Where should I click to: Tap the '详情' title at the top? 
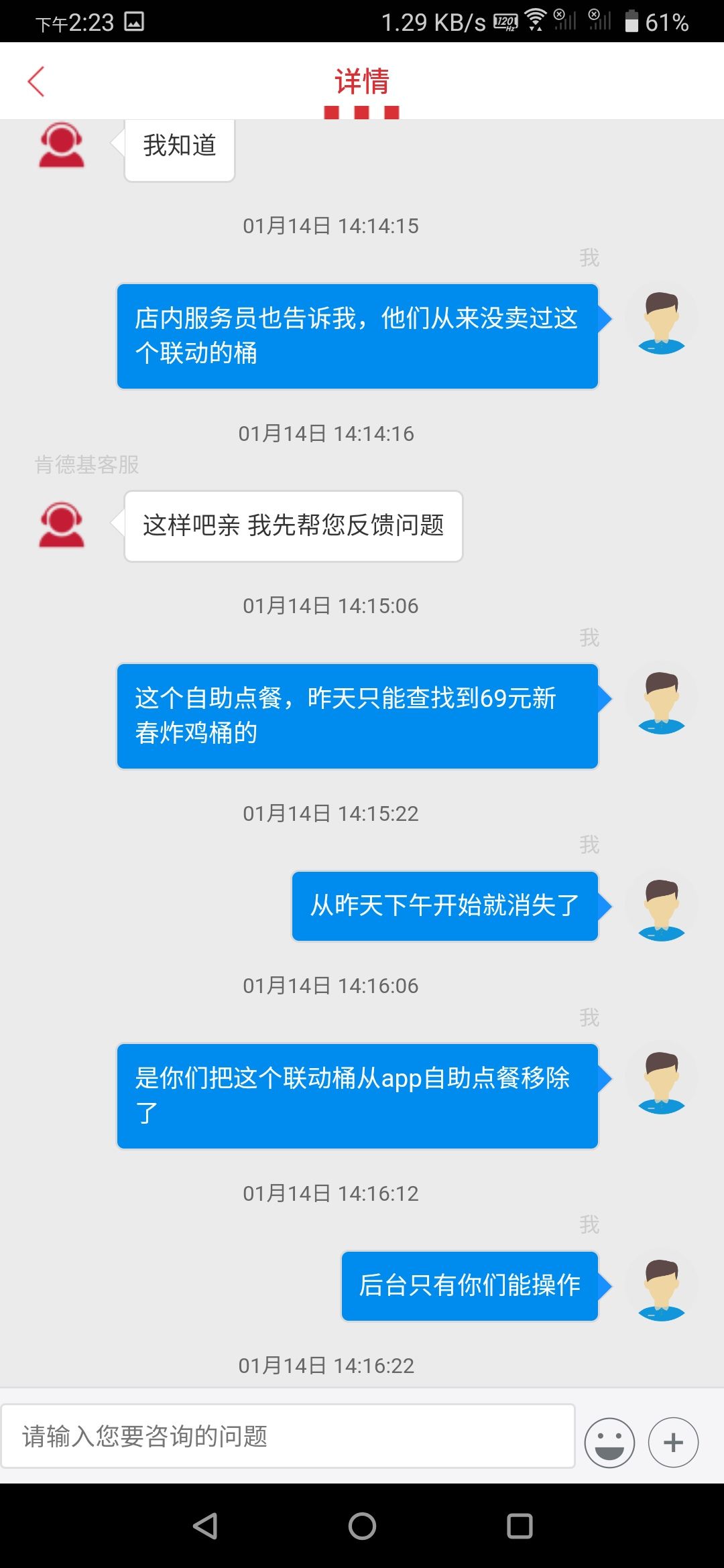pos(361,80)
